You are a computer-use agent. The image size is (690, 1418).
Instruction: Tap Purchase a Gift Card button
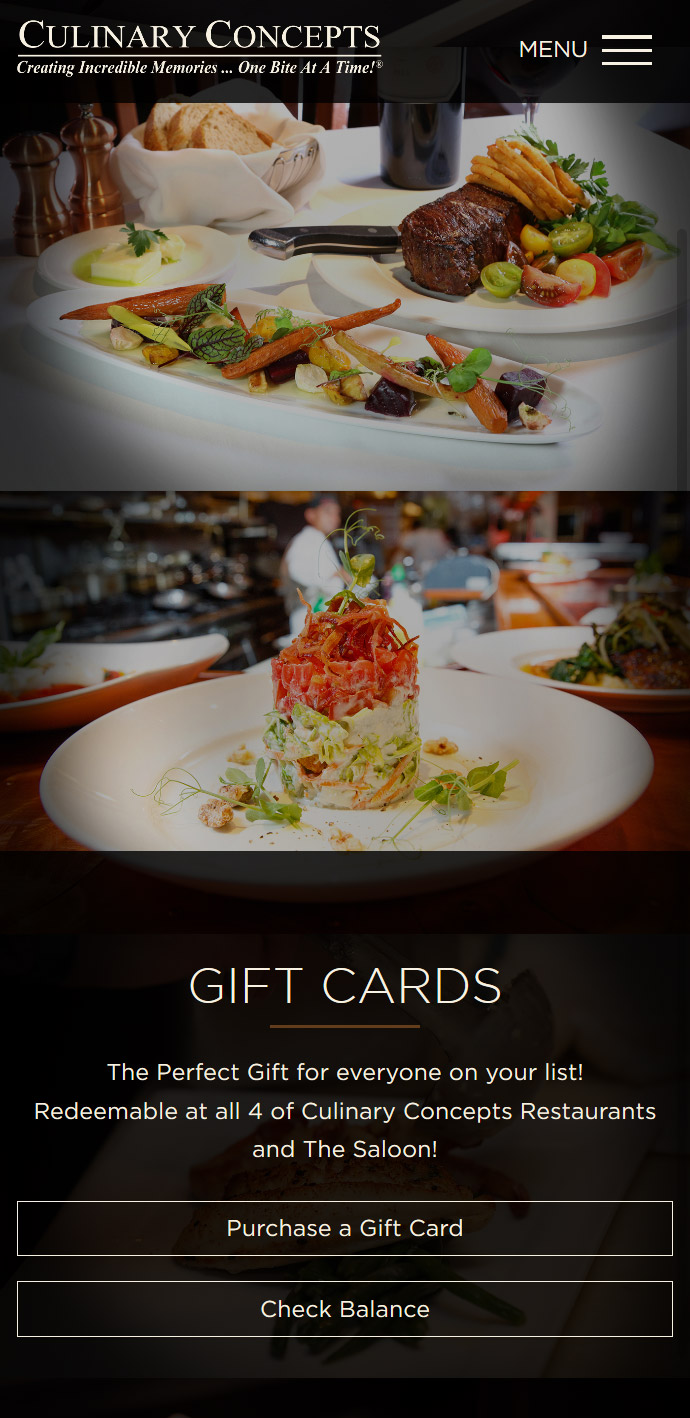(345, 1228)
